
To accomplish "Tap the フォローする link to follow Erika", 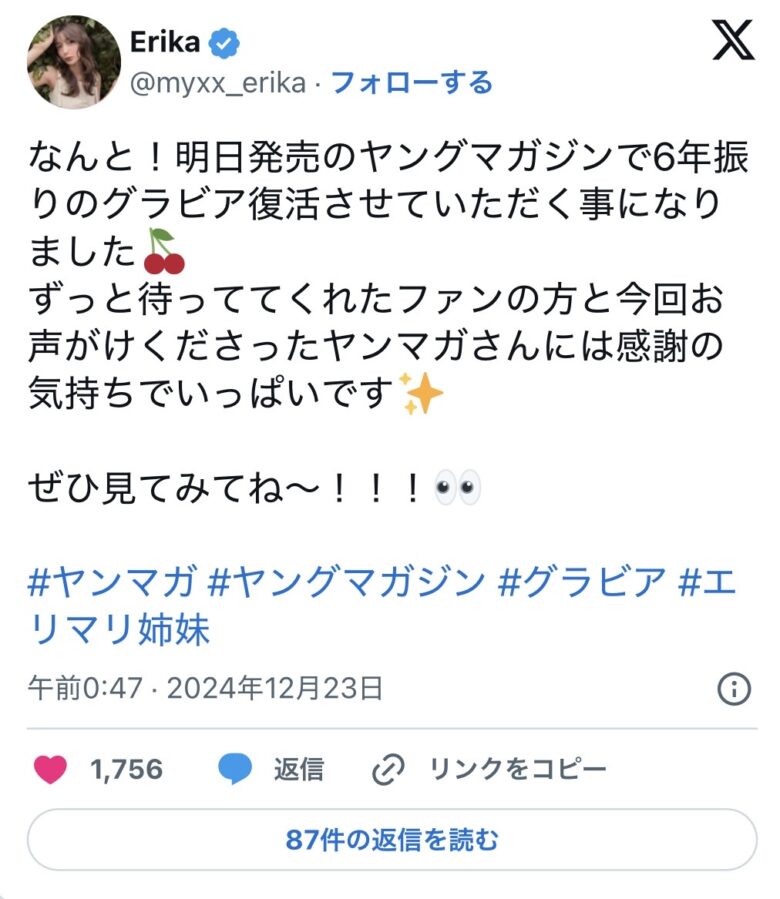I will pos(411,83).
